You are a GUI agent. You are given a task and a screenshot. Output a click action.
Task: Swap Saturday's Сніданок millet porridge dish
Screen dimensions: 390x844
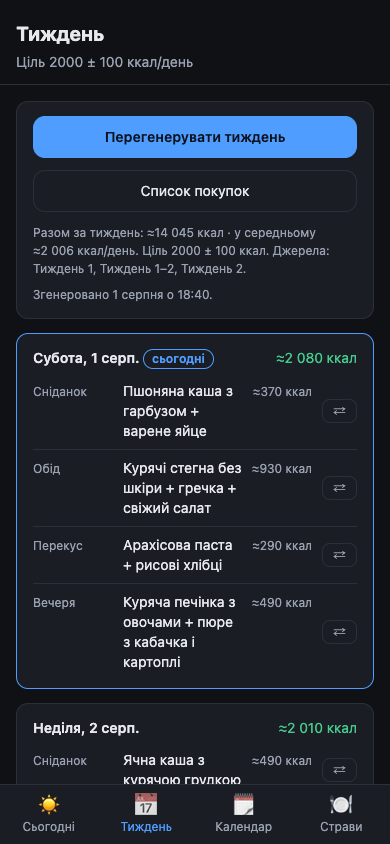339,411
